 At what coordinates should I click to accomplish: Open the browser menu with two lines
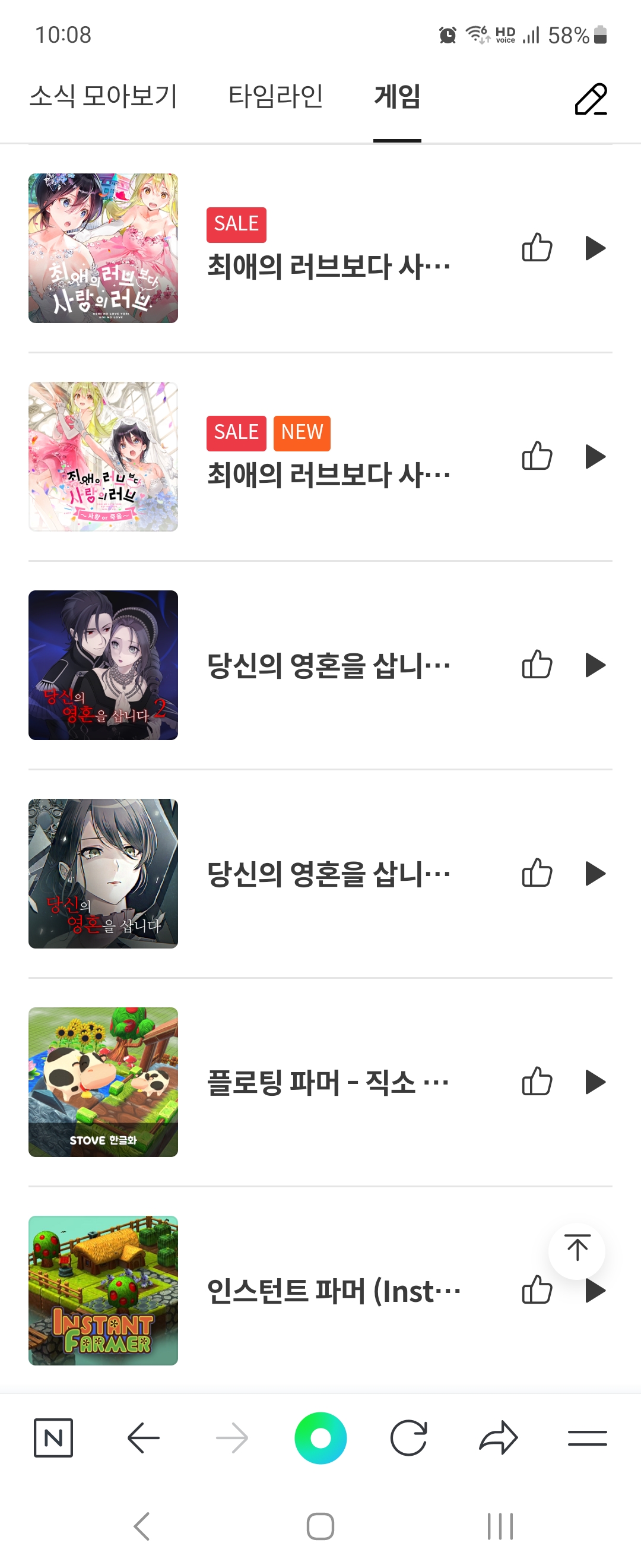point(587,1438)
